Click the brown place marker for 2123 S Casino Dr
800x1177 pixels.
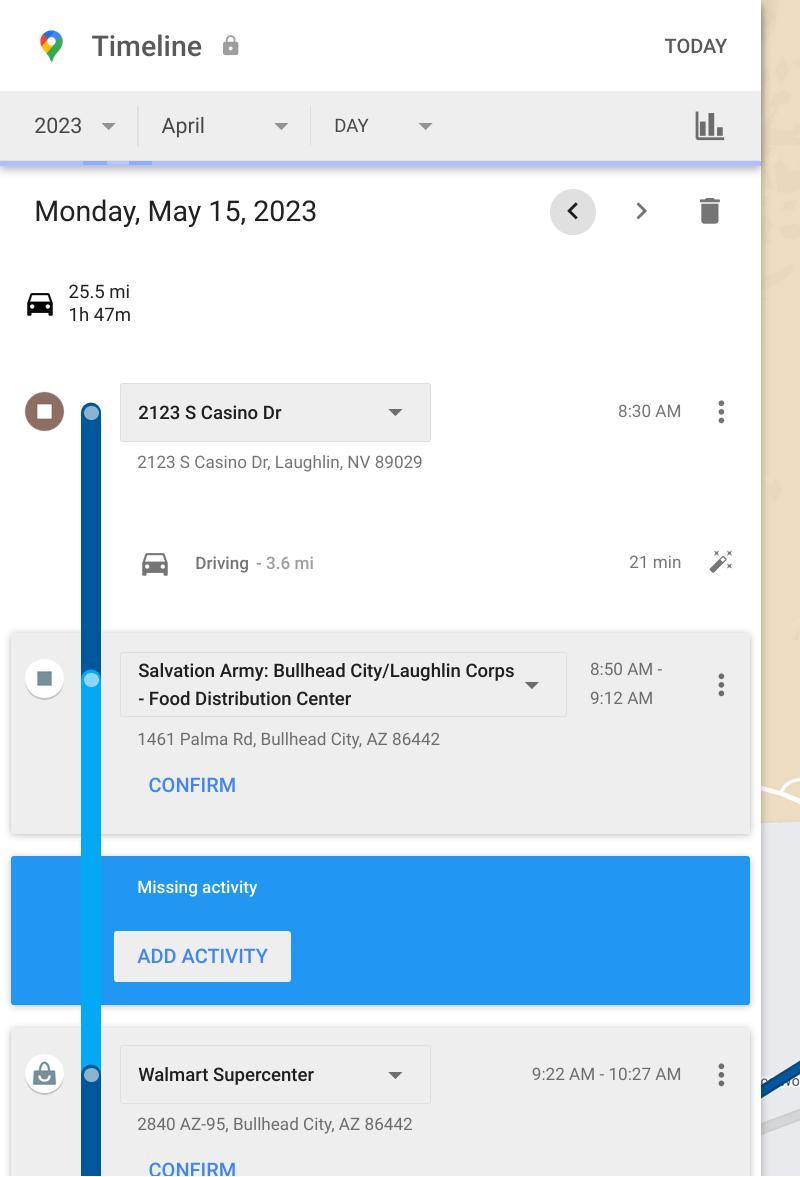click(x=44, y=411)
